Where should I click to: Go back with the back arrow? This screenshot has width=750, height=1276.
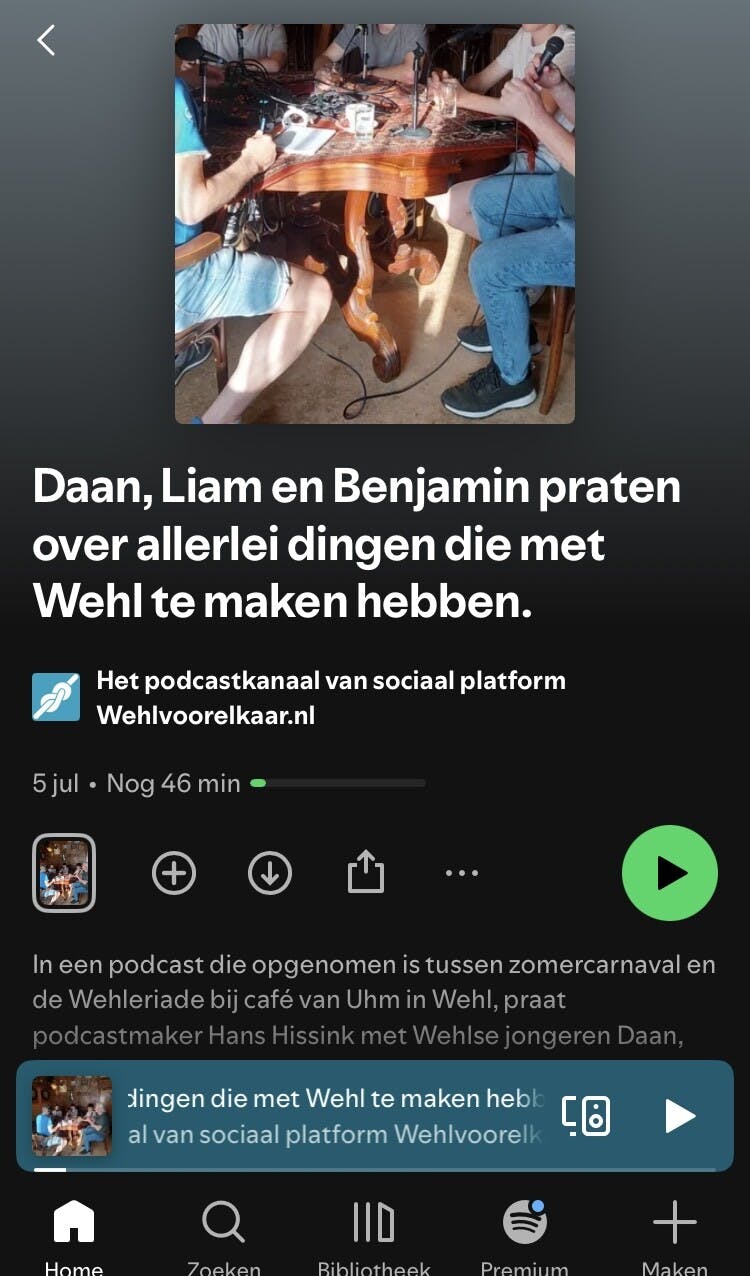pos(45,40)
